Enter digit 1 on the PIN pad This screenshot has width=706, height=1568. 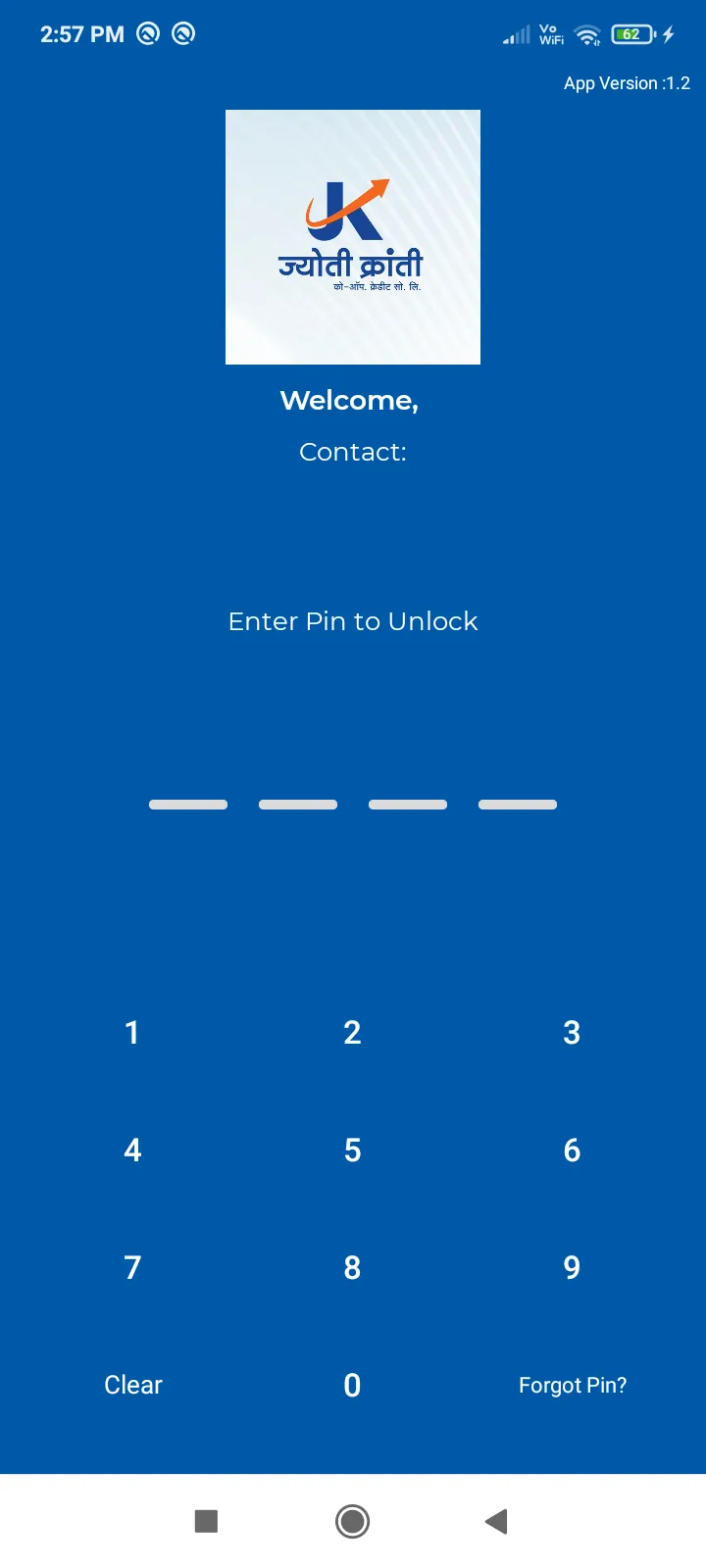[132, 1032]
